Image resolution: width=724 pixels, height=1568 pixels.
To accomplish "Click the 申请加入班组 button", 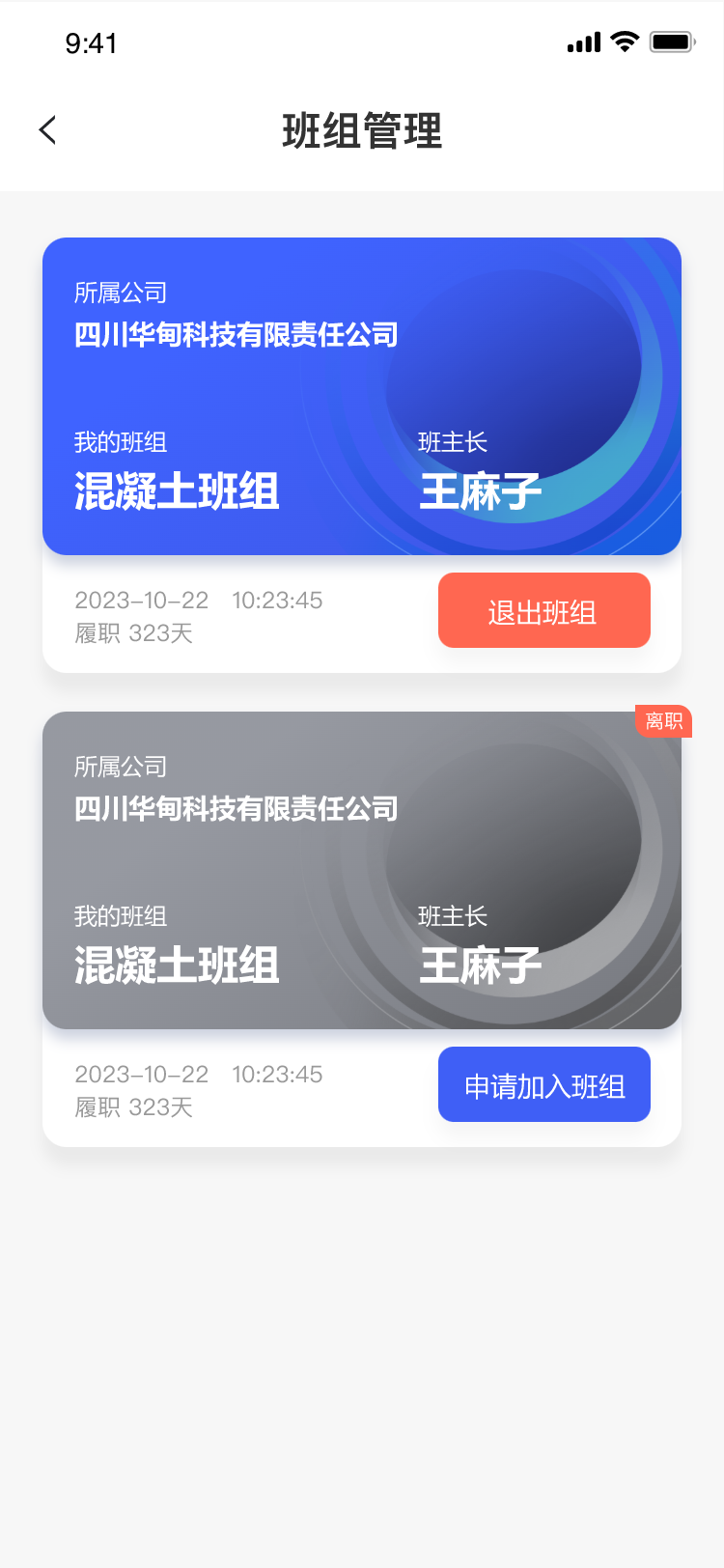I will pyautogui.click(x=543, y=1084).
